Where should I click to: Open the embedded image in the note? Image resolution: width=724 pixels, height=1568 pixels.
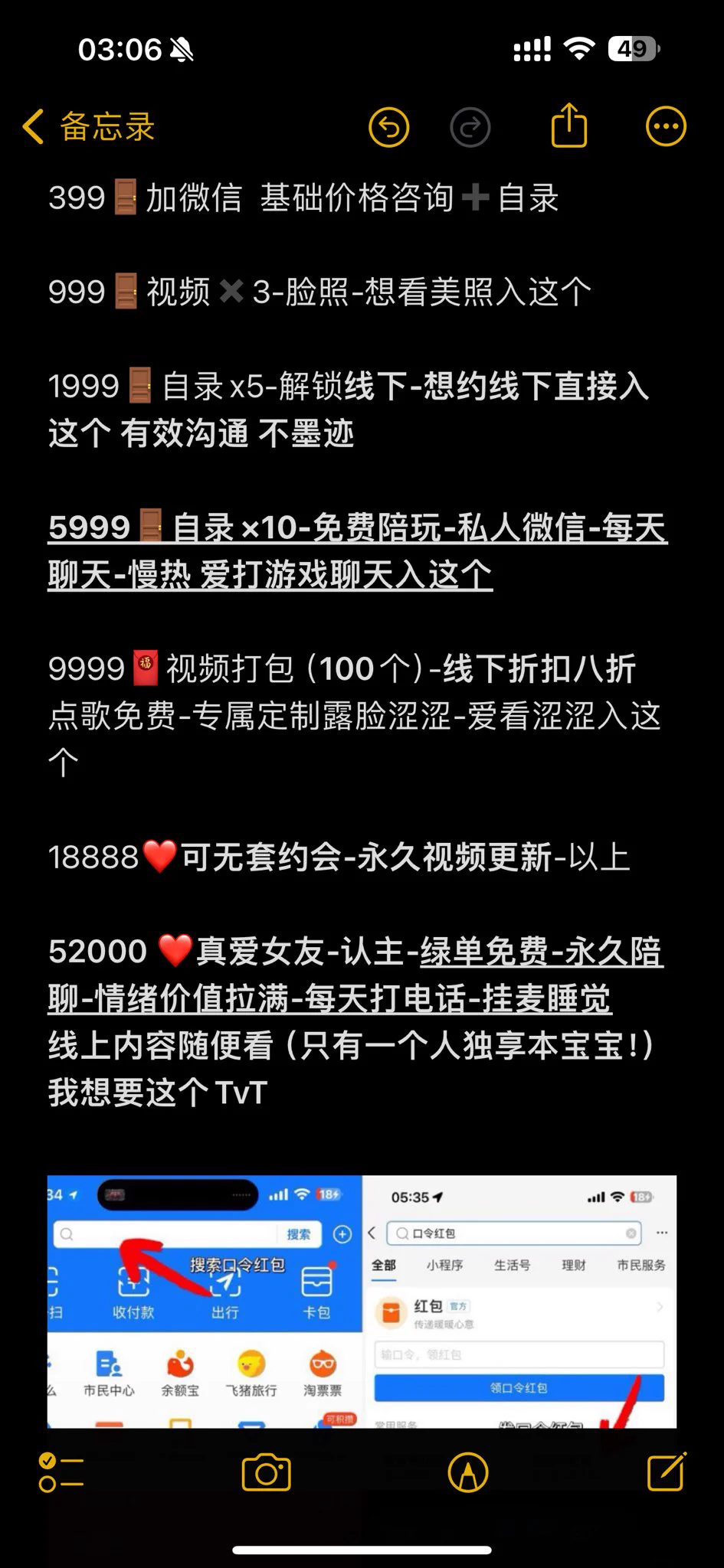[x=362, y=1301]
